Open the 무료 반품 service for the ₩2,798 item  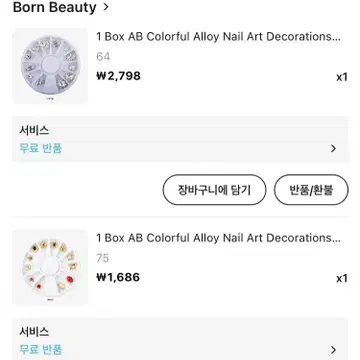tap(180, 139)
